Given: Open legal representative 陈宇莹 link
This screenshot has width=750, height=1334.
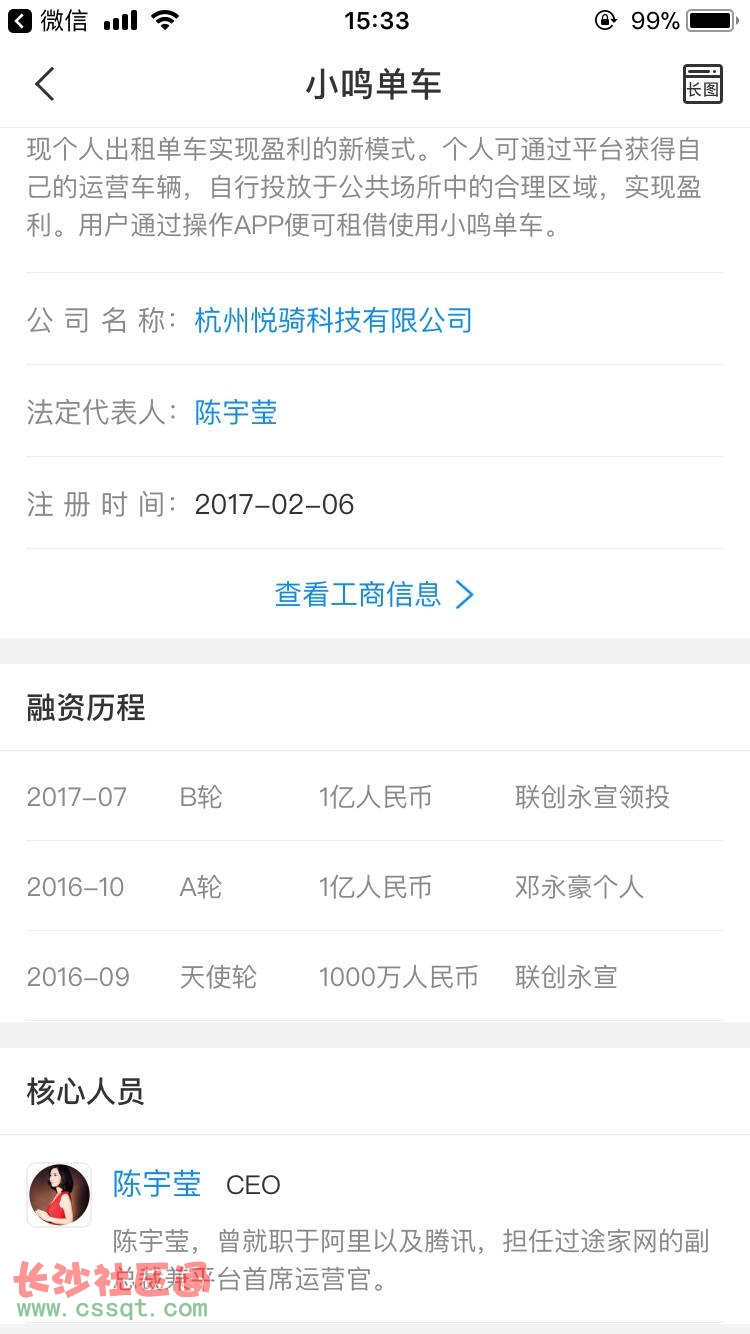Looking at the screenshot, I should 236,412.
